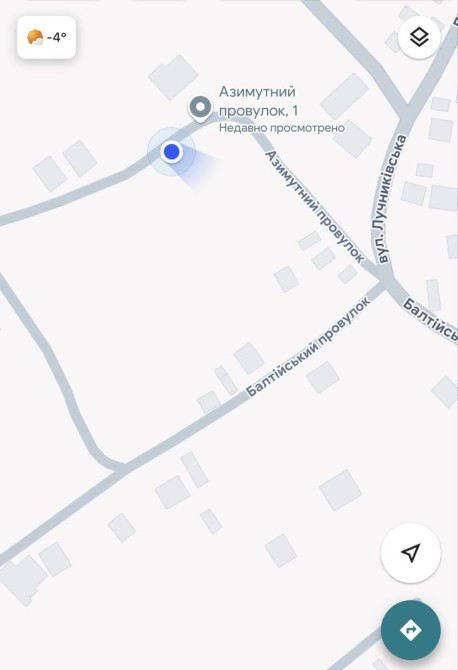This screenshot has width=458, height=670.
Task: Recenter the map on my location
Action: 411,553
